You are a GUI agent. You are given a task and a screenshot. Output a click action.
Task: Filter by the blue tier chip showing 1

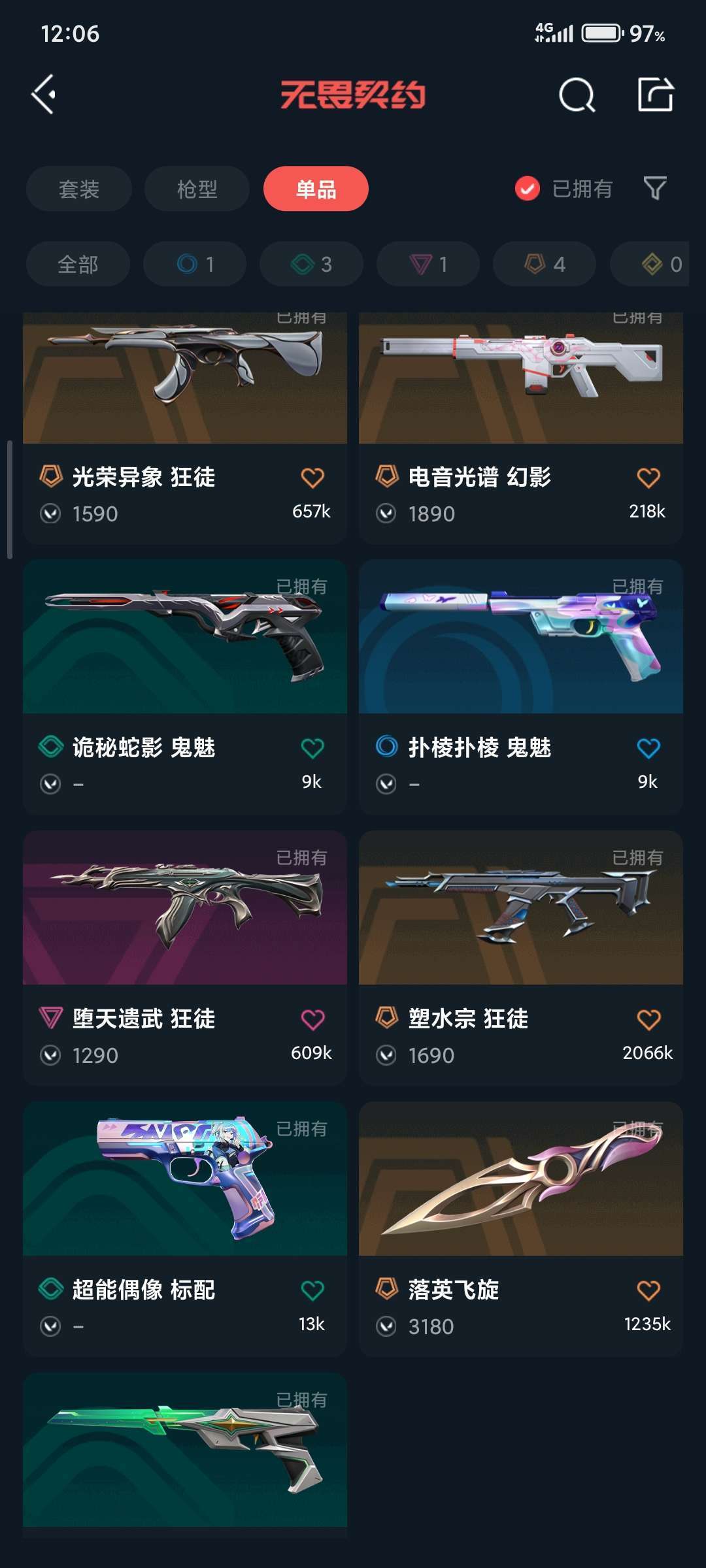point(195,264)
